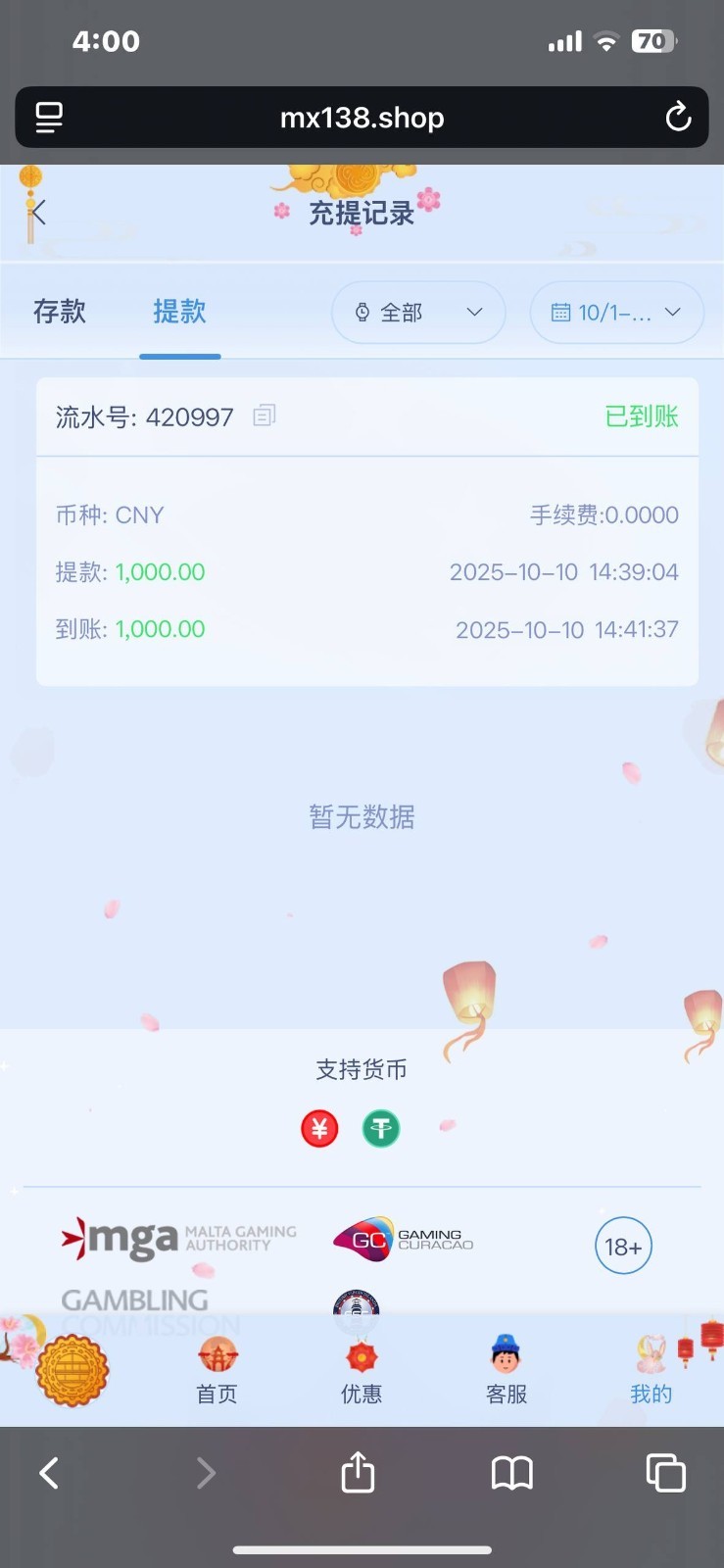
Task: Navigate back in the browser toolbar
Action: tap(49, 1472)
